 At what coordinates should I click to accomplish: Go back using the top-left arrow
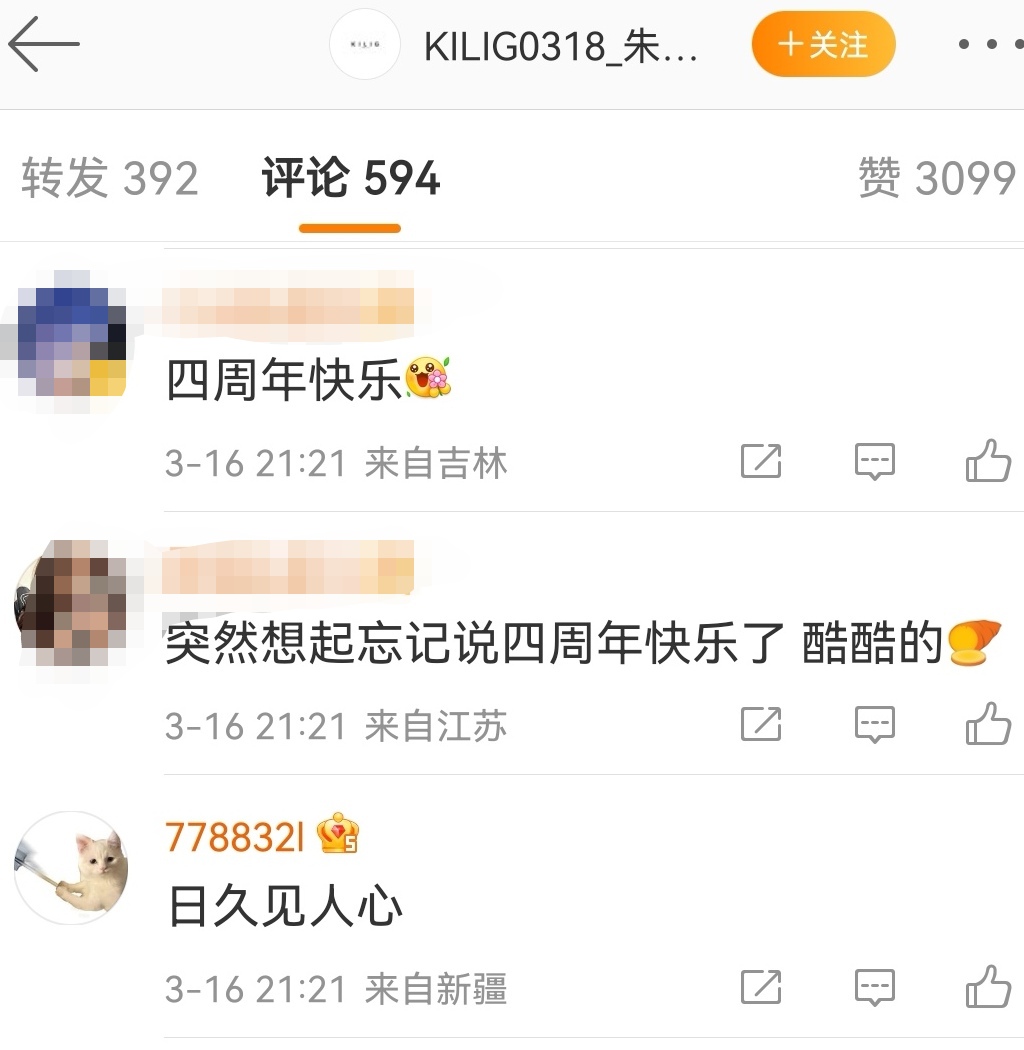[43, 44]
